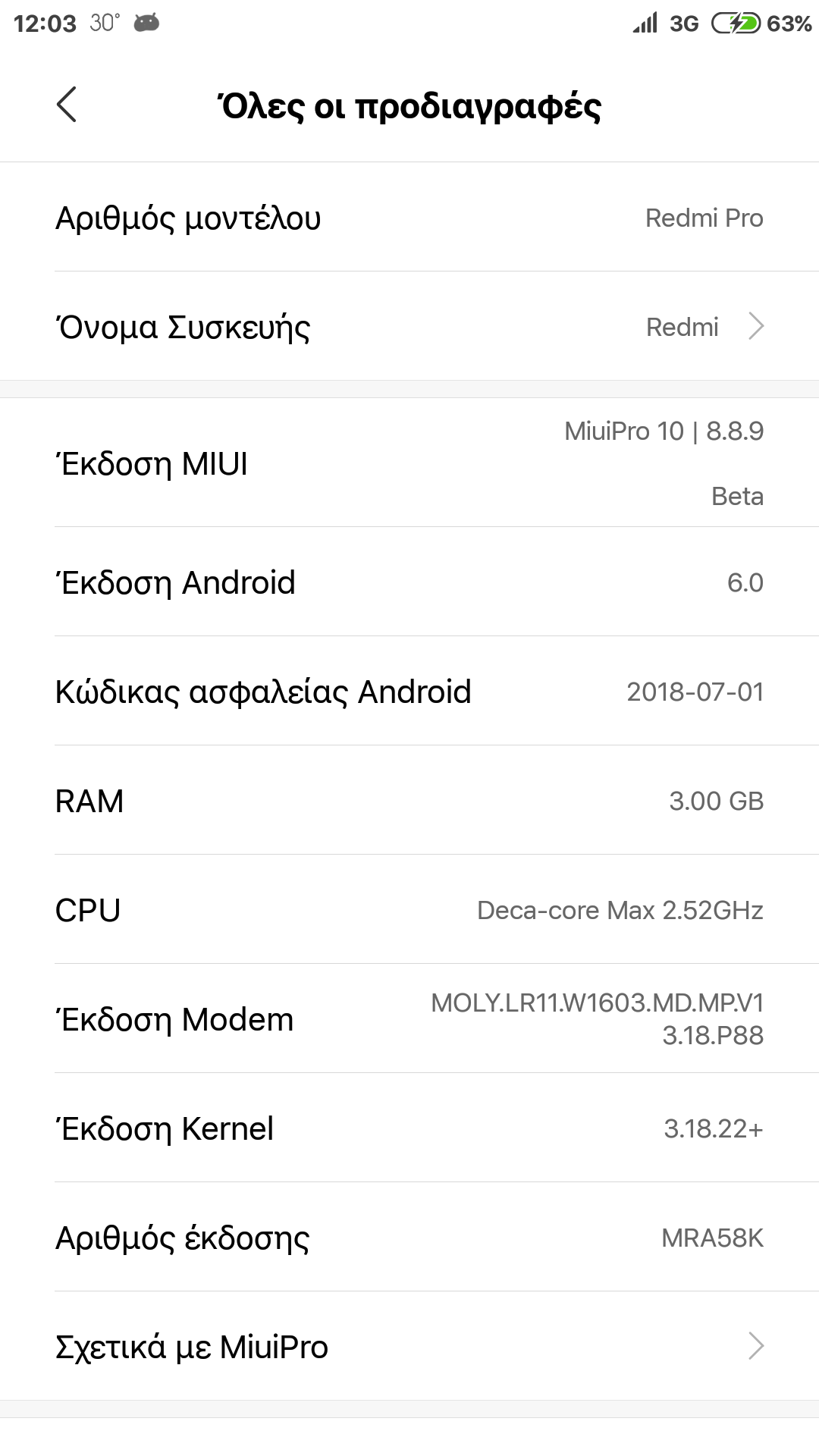
Task: Tap the Έκδοση Kernel row
Action: click(x=409, y=1128)
